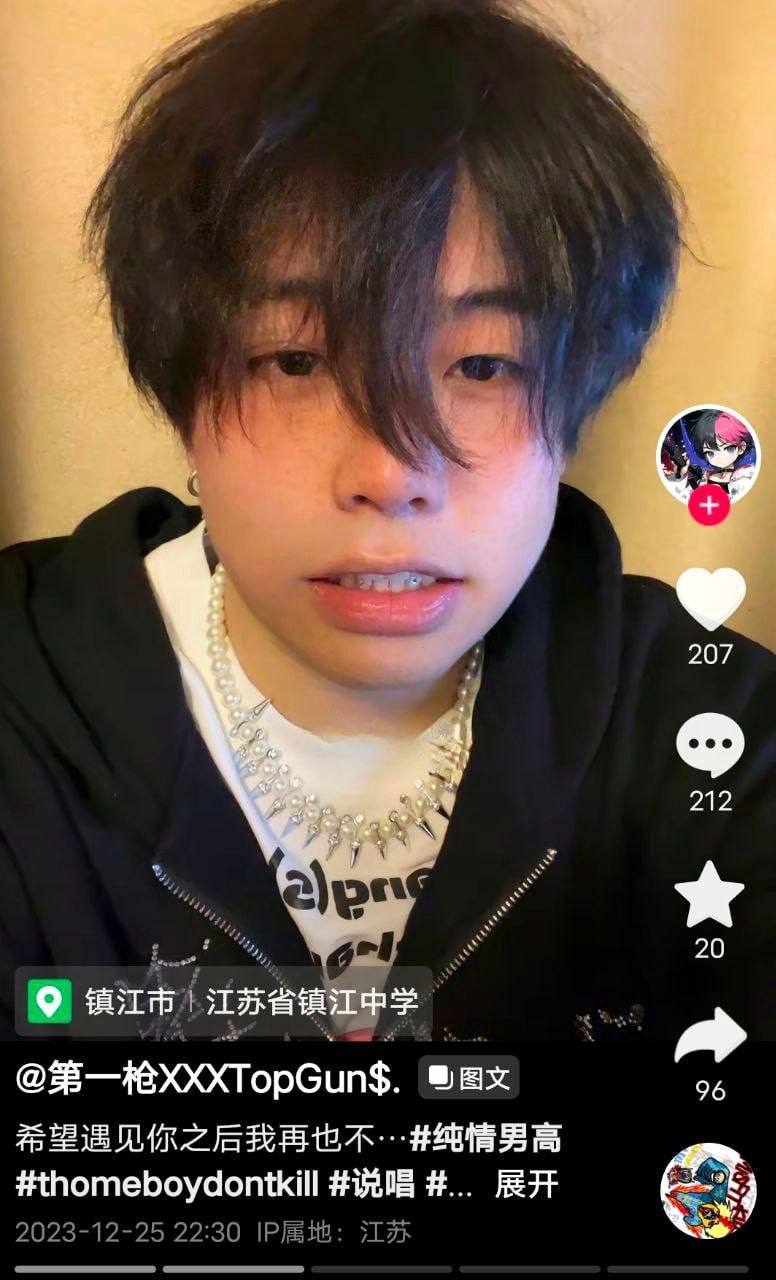Open @第一枪XXXTopGun$. username profile
This screenshot has width=776, height=1280.
point(208,1078)
